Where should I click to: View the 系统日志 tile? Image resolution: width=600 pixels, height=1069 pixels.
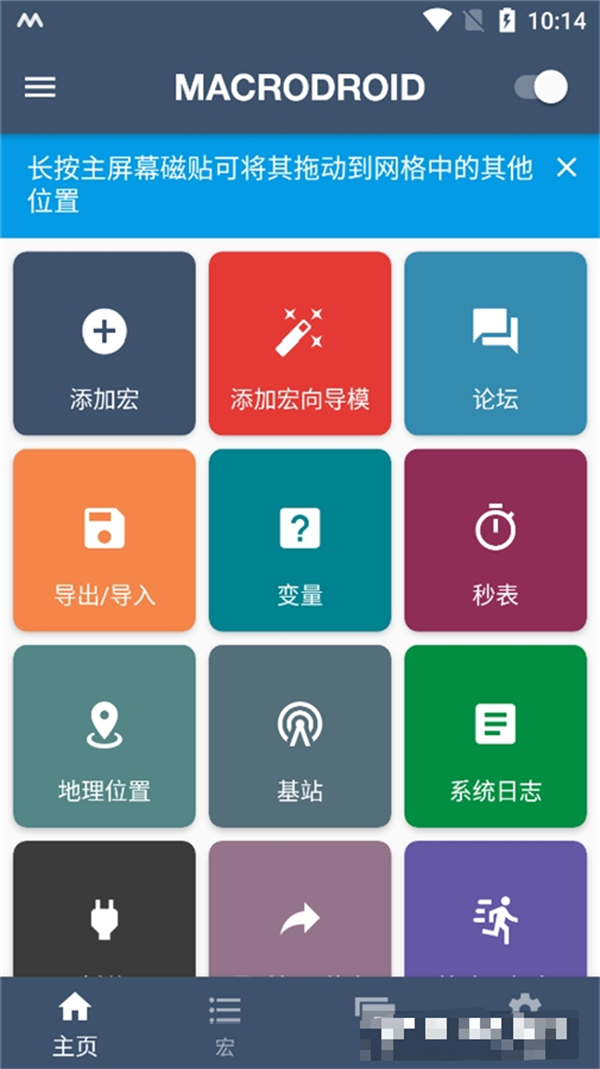(495, 736)
